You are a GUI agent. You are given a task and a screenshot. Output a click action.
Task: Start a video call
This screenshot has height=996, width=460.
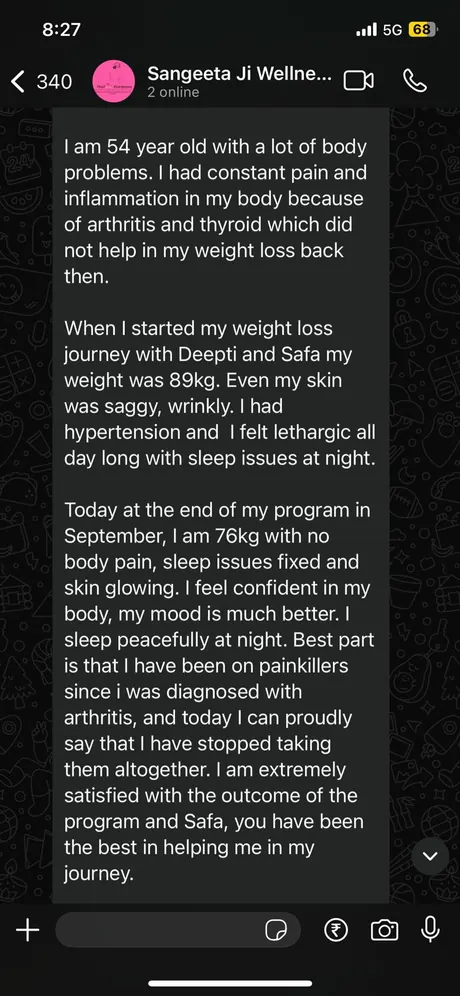358,81
